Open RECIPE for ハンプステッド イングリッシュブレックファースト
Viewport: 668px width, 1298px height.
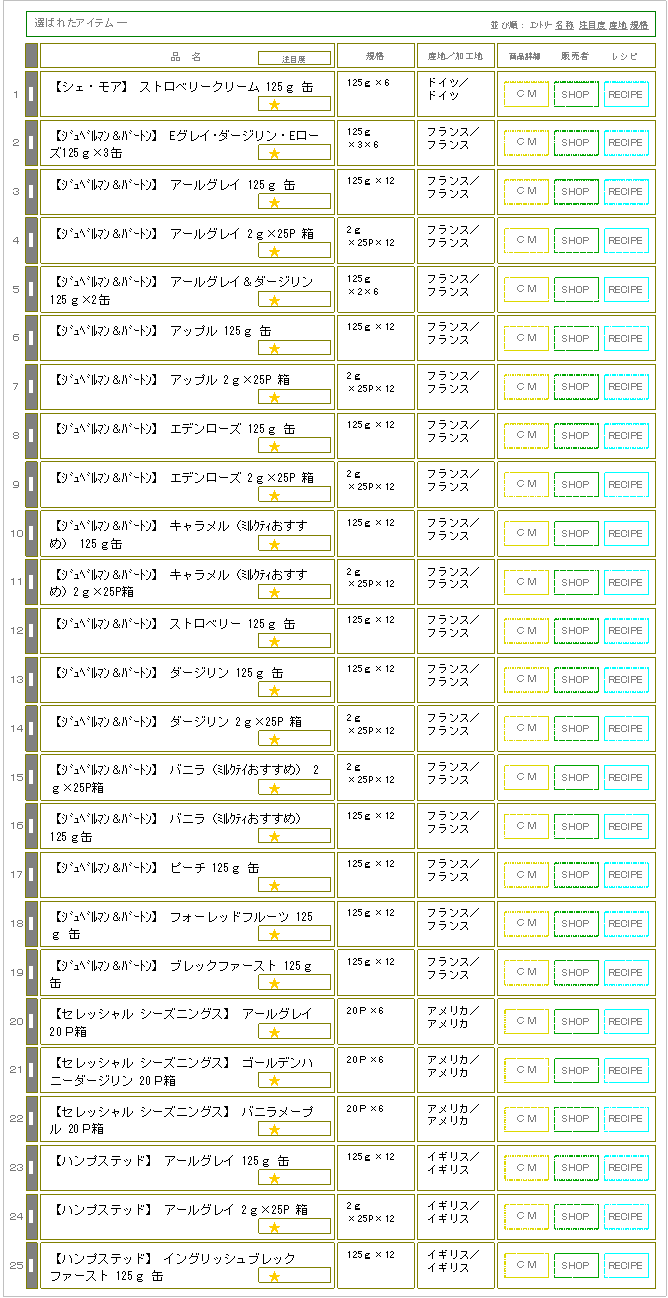point(626,1266)
